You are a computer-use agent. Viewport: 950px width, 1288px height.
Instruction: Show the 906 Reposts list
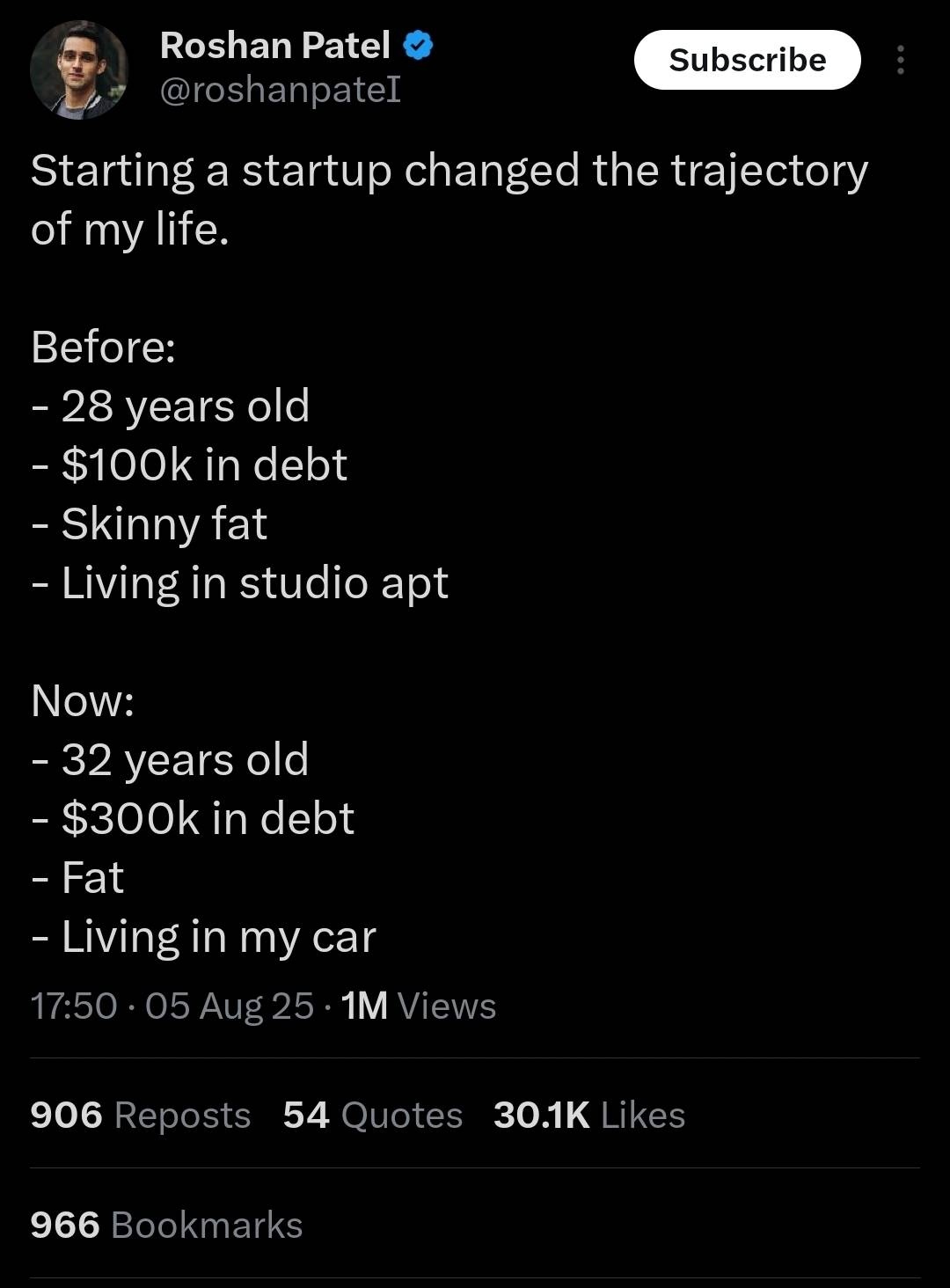coord(141,1115)
